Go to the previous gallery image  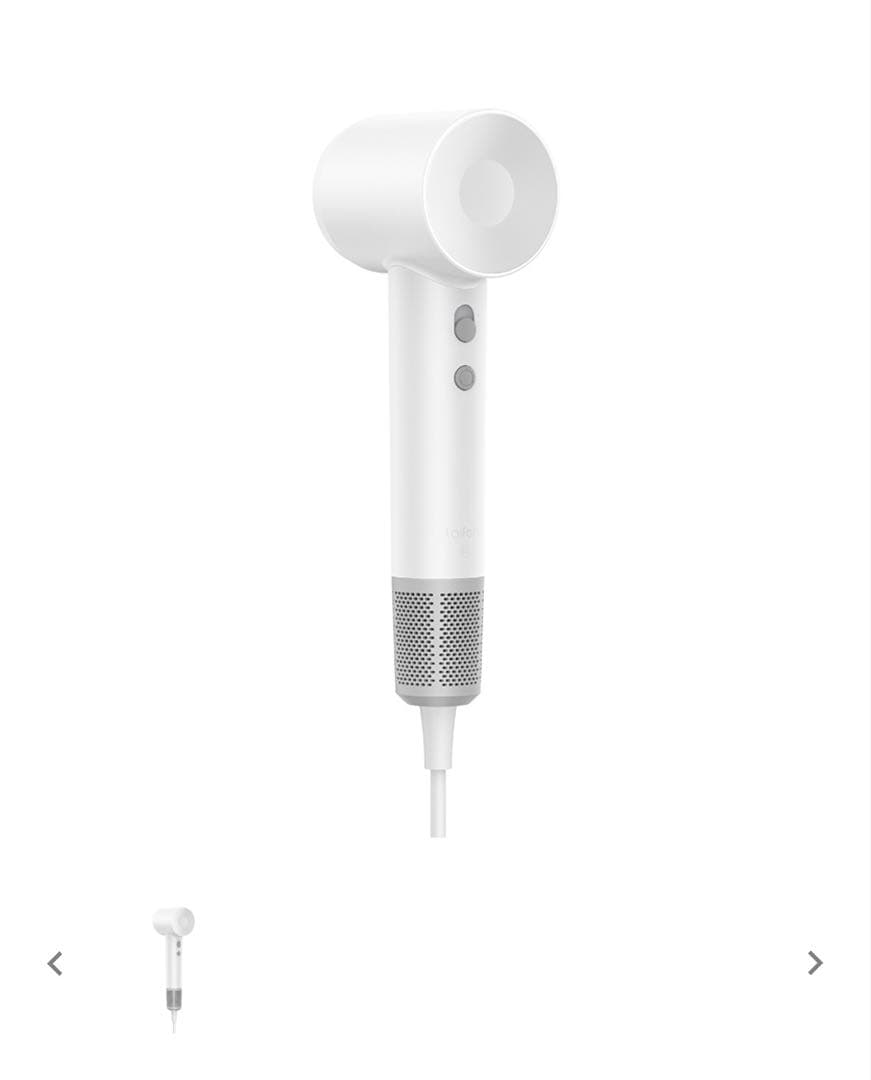[x=55, y=964]
